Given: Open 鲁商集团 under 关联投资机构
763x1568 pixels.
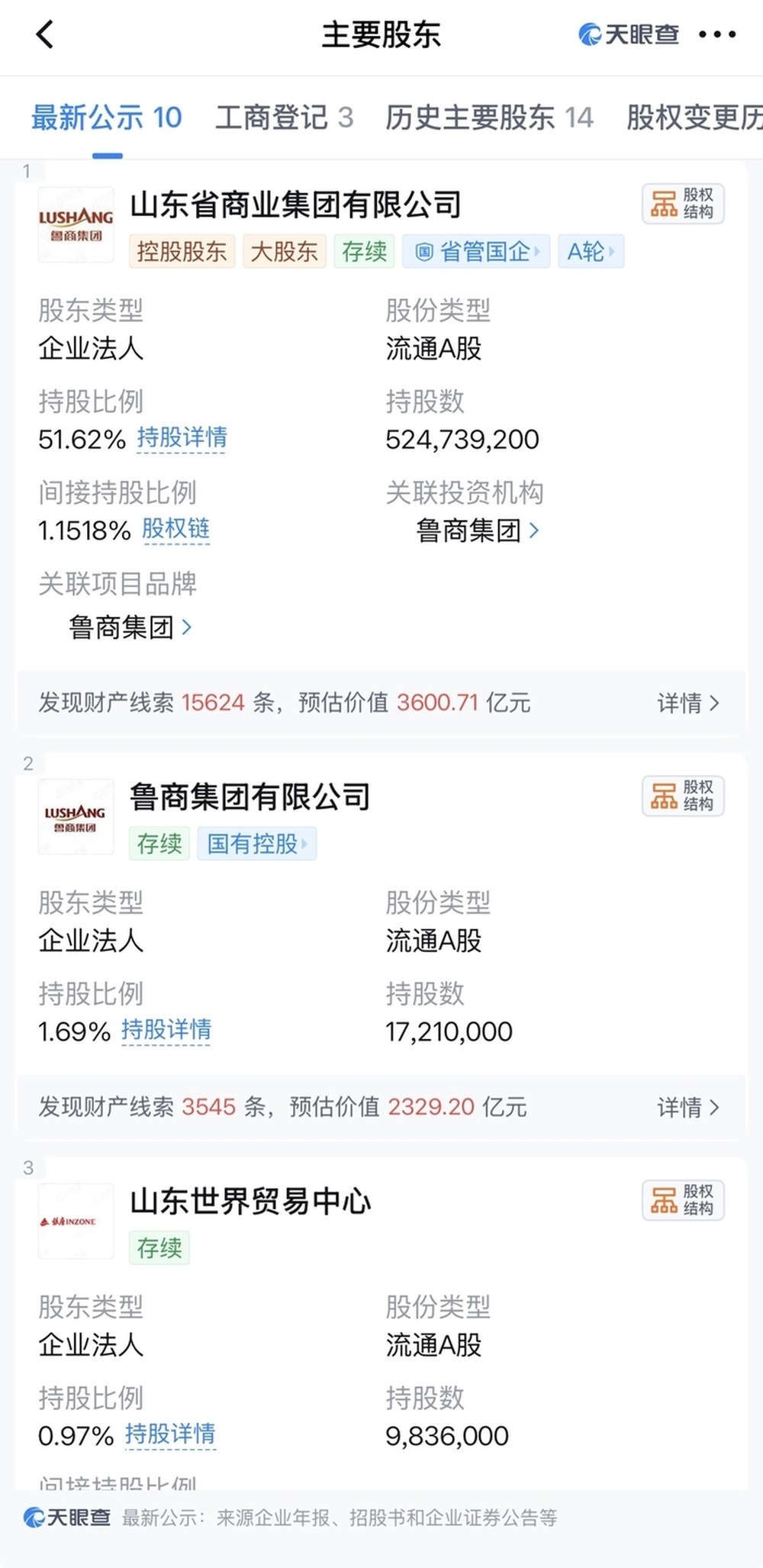Looking at the screenshot, I should tap(478, 530).
